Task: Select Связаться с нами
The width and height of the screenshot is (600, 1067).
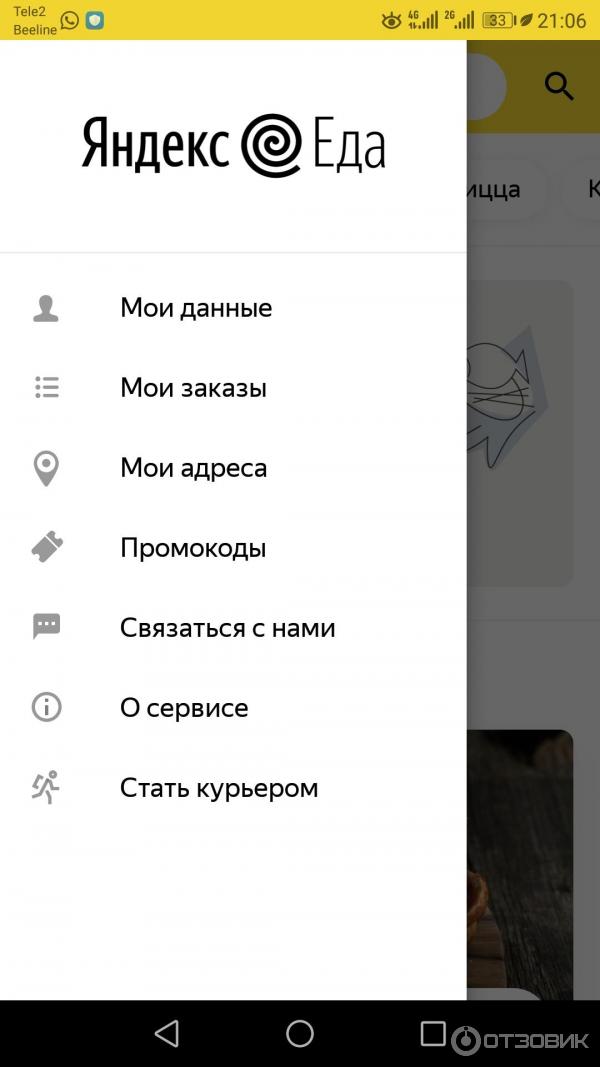Action: tap(227, 628)
